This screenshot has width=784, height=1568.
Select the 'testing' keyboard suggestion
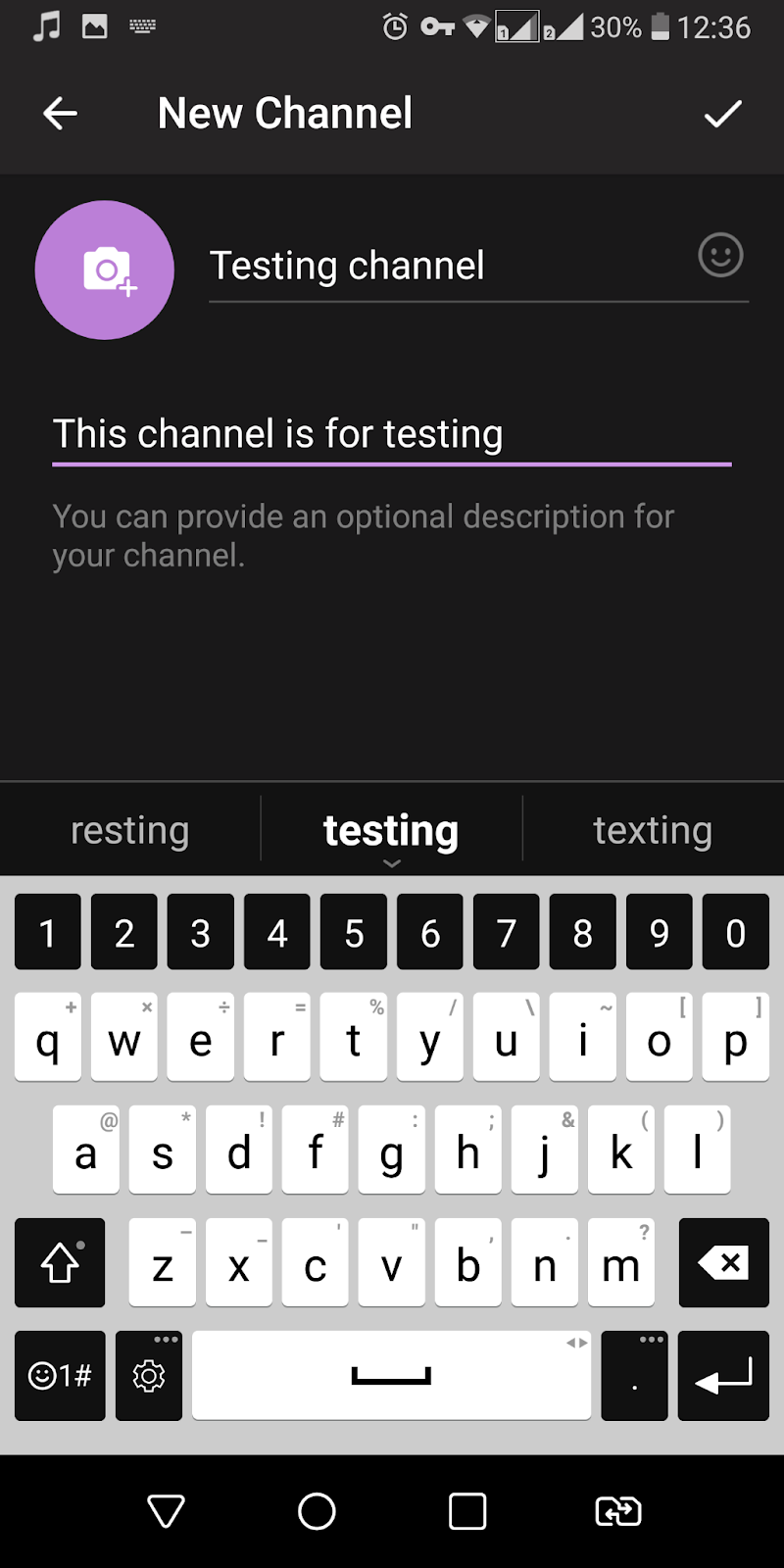(391, 830)
